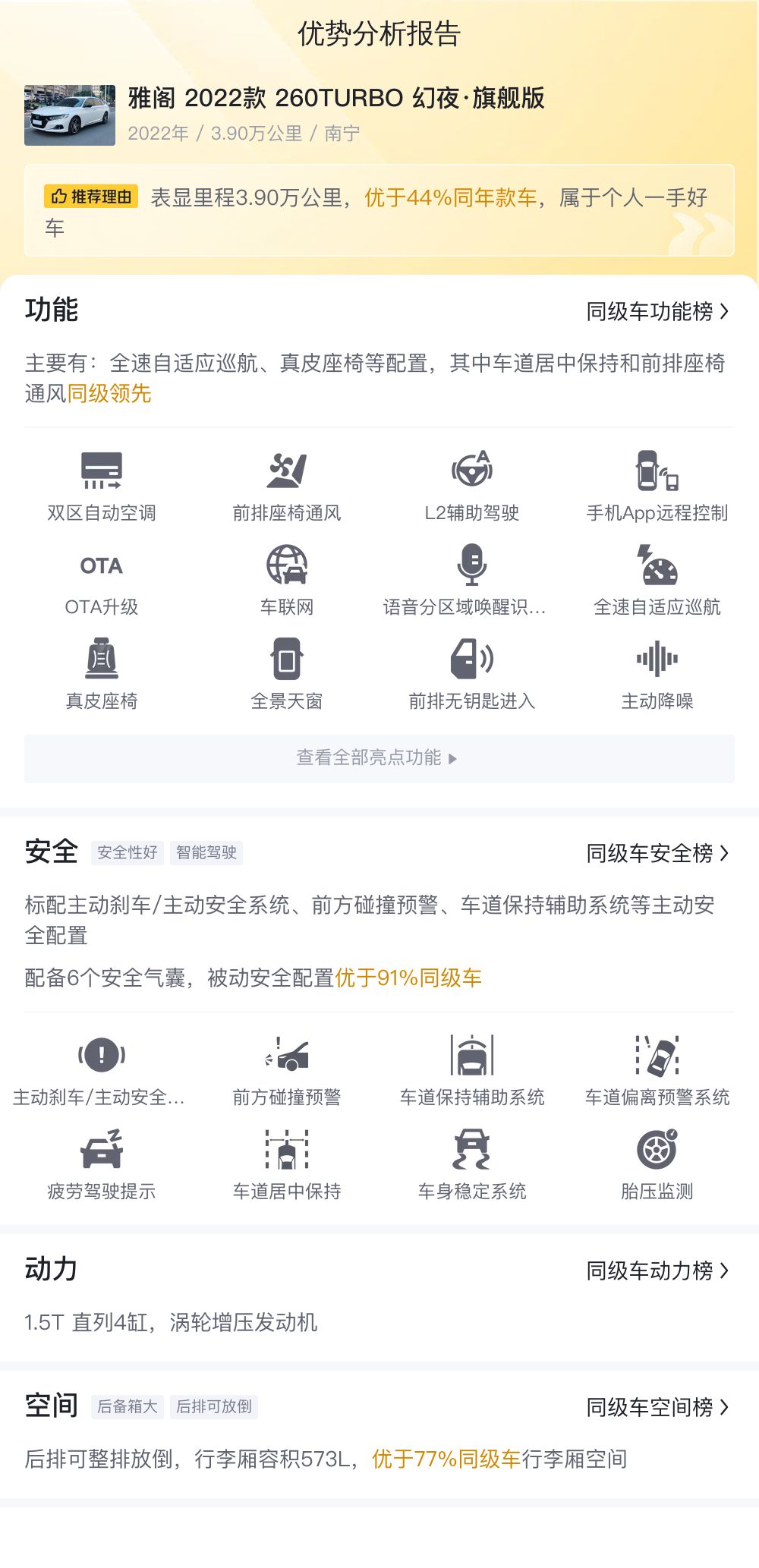The width and height of the screenshot is (759, 1568).
Task: Open 同级车安全榜 ranking link
Action: [x=657, y=854]
